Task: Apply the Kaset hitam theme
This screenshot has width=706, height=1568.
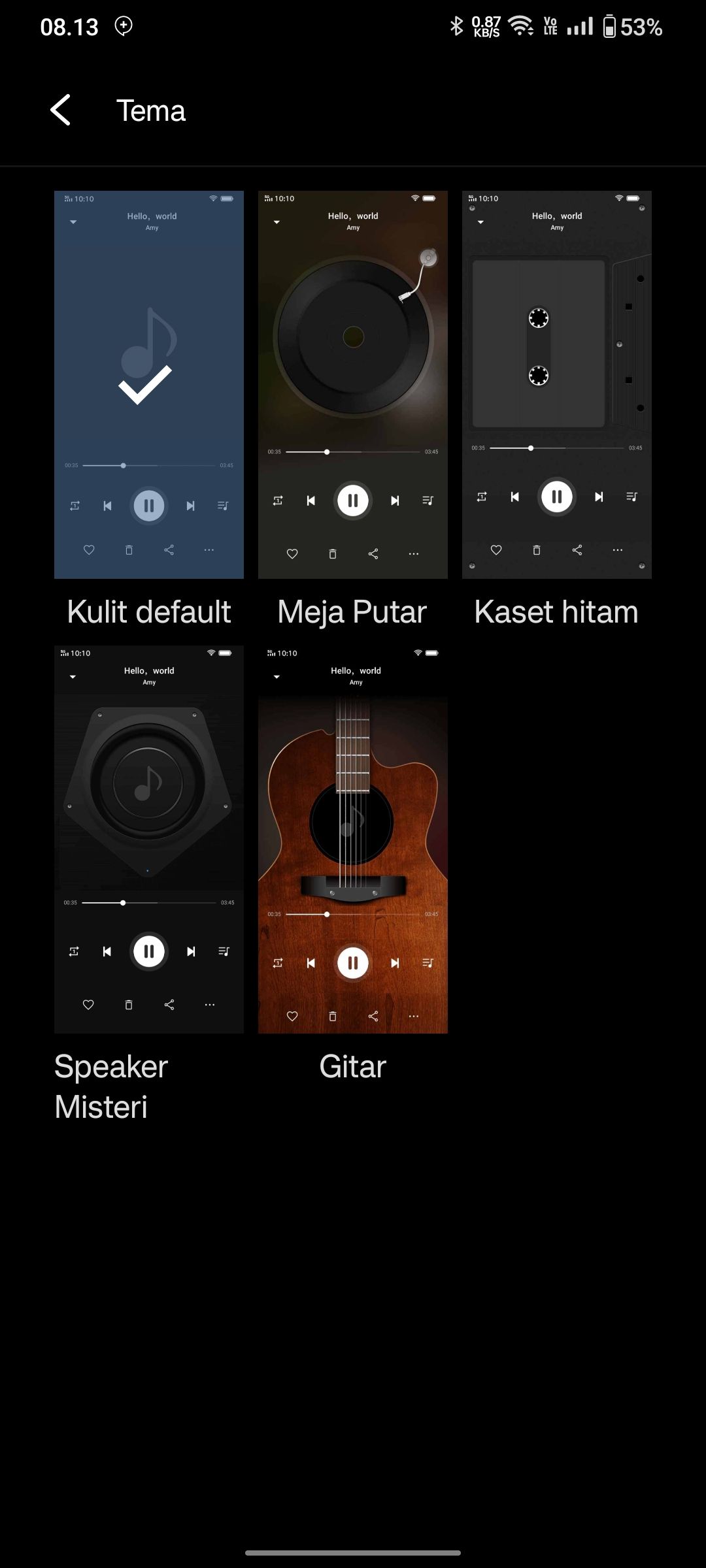Action: (x=557, y=384)
